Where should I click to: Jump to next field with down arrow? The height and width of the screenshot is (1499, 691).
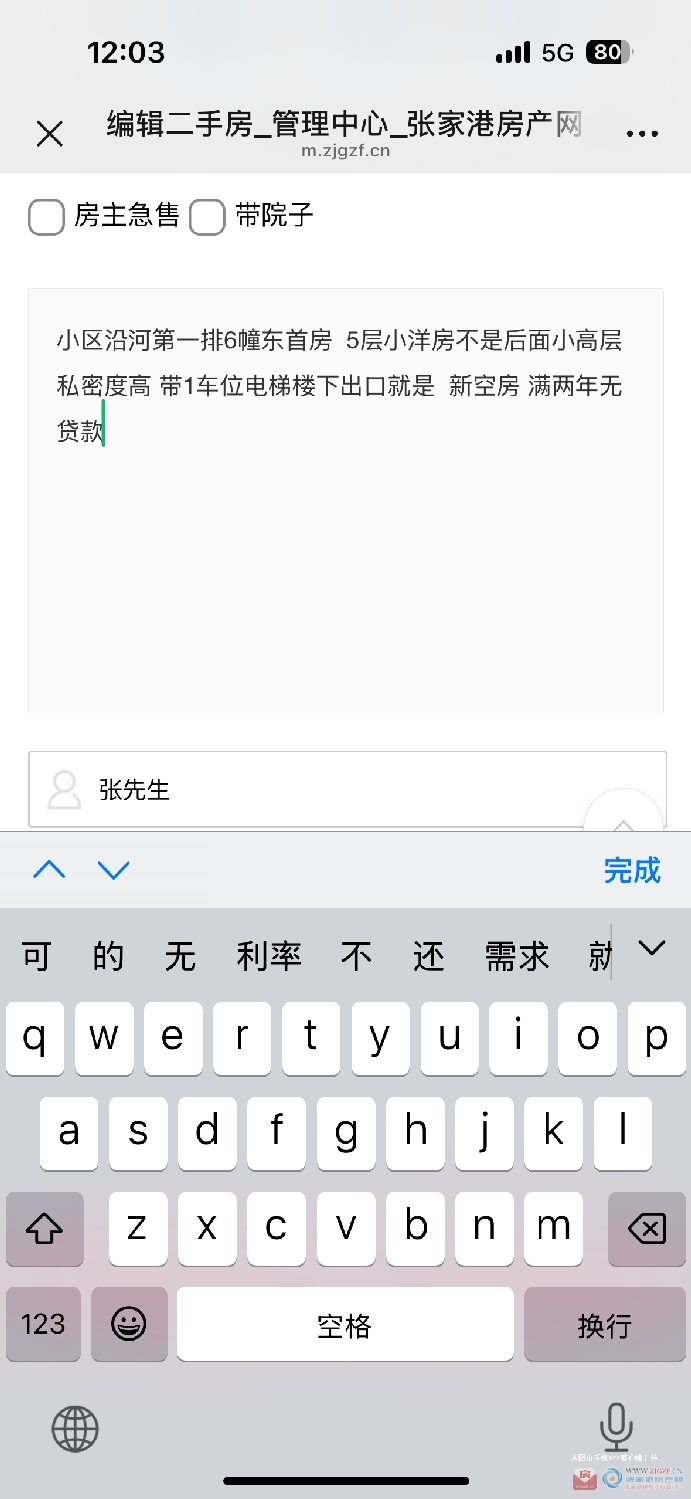(x=114, y=870)
